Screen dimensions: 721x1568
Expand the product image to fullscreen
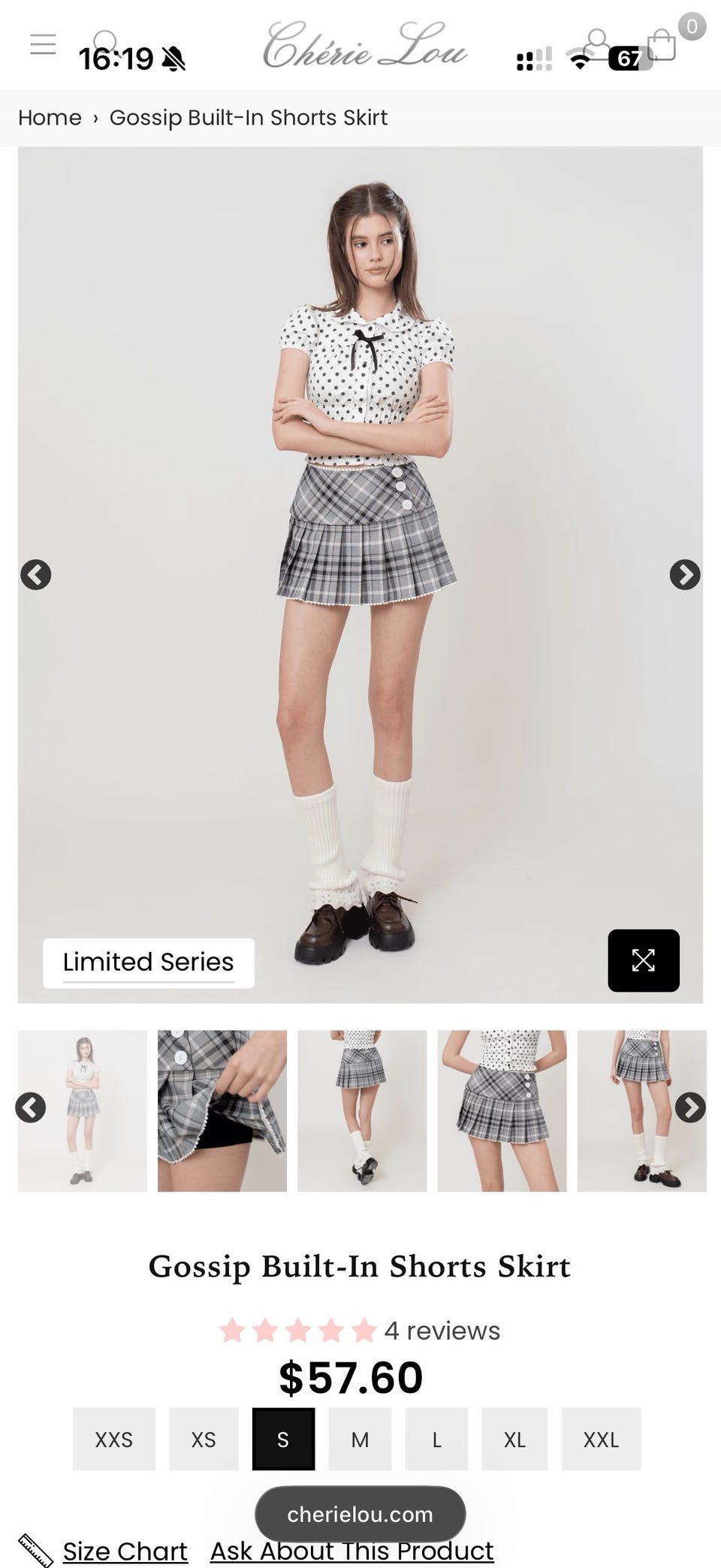click(x=644, y=960)
